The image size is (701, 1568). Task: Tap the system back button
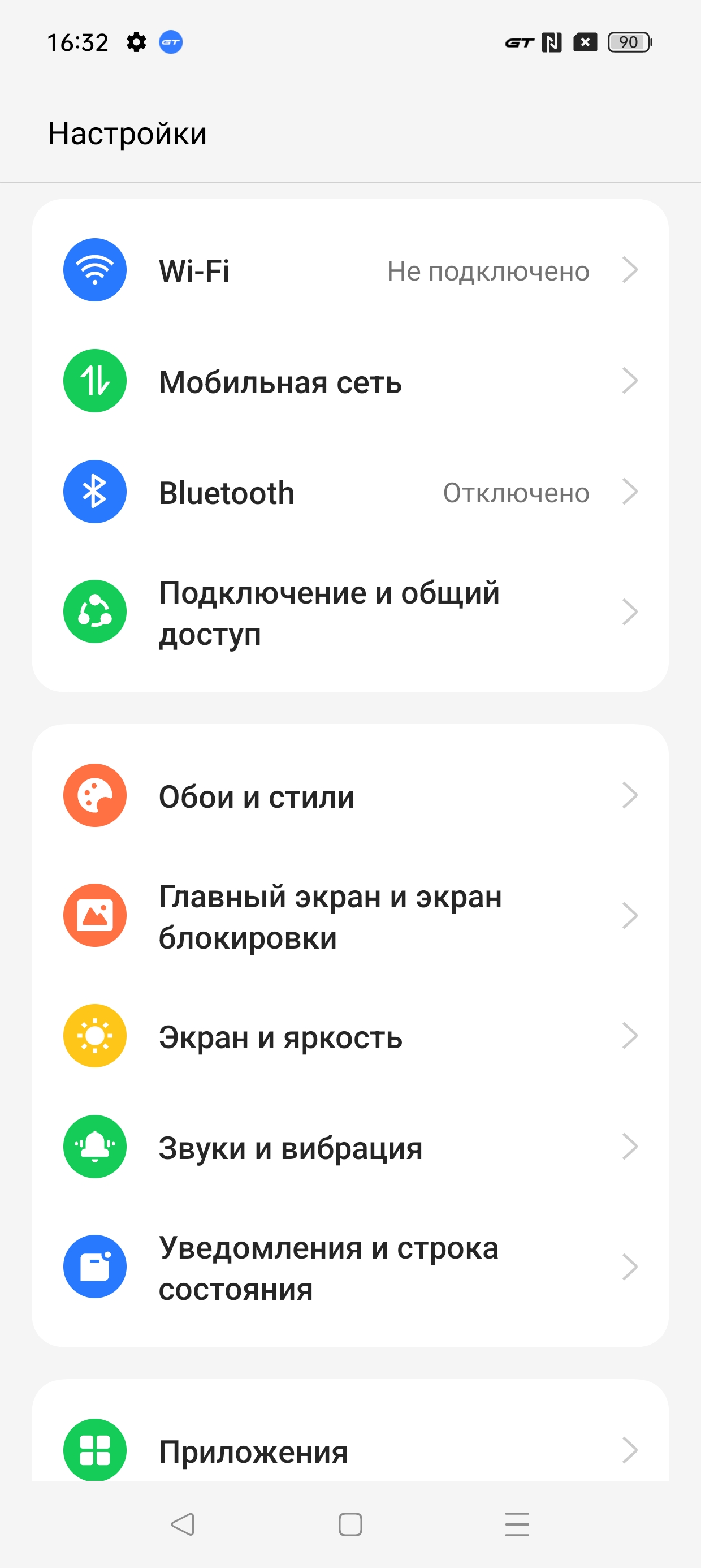pos(183,1524)
